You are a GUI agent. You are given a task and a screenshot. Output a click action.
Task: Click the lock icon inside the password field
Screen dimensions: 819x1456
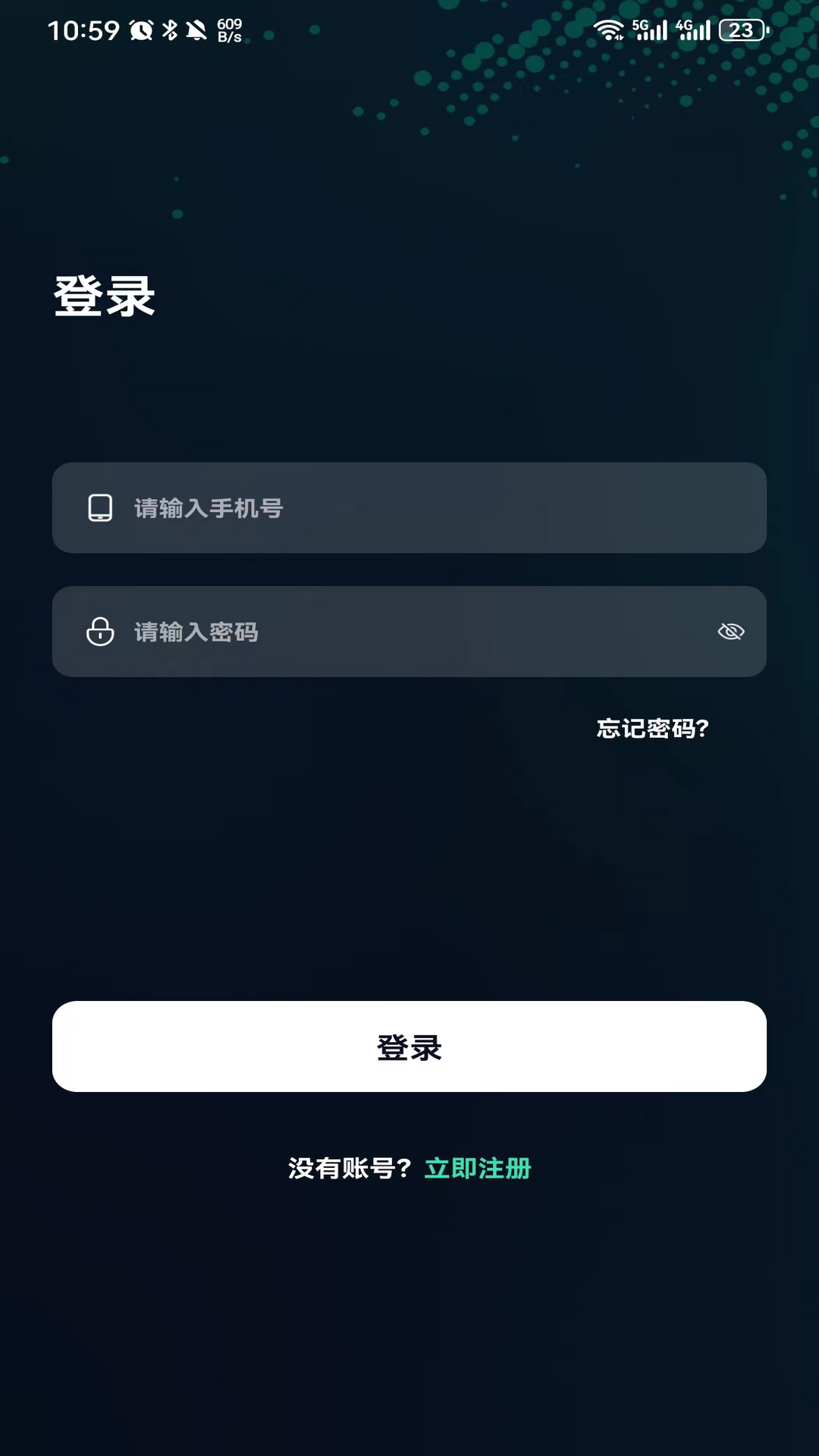tap(99, 632)
